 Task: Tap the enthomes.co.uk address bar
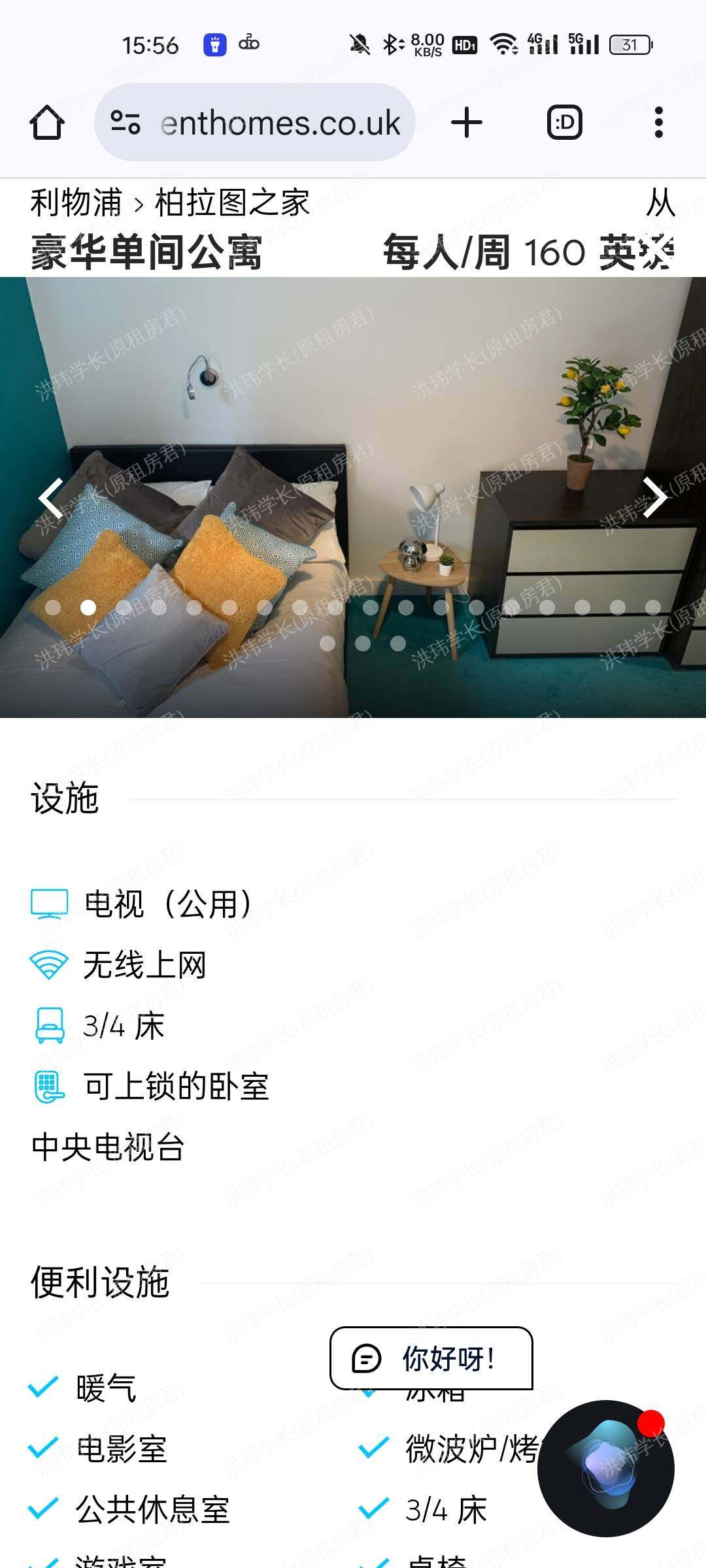point(280,123)
